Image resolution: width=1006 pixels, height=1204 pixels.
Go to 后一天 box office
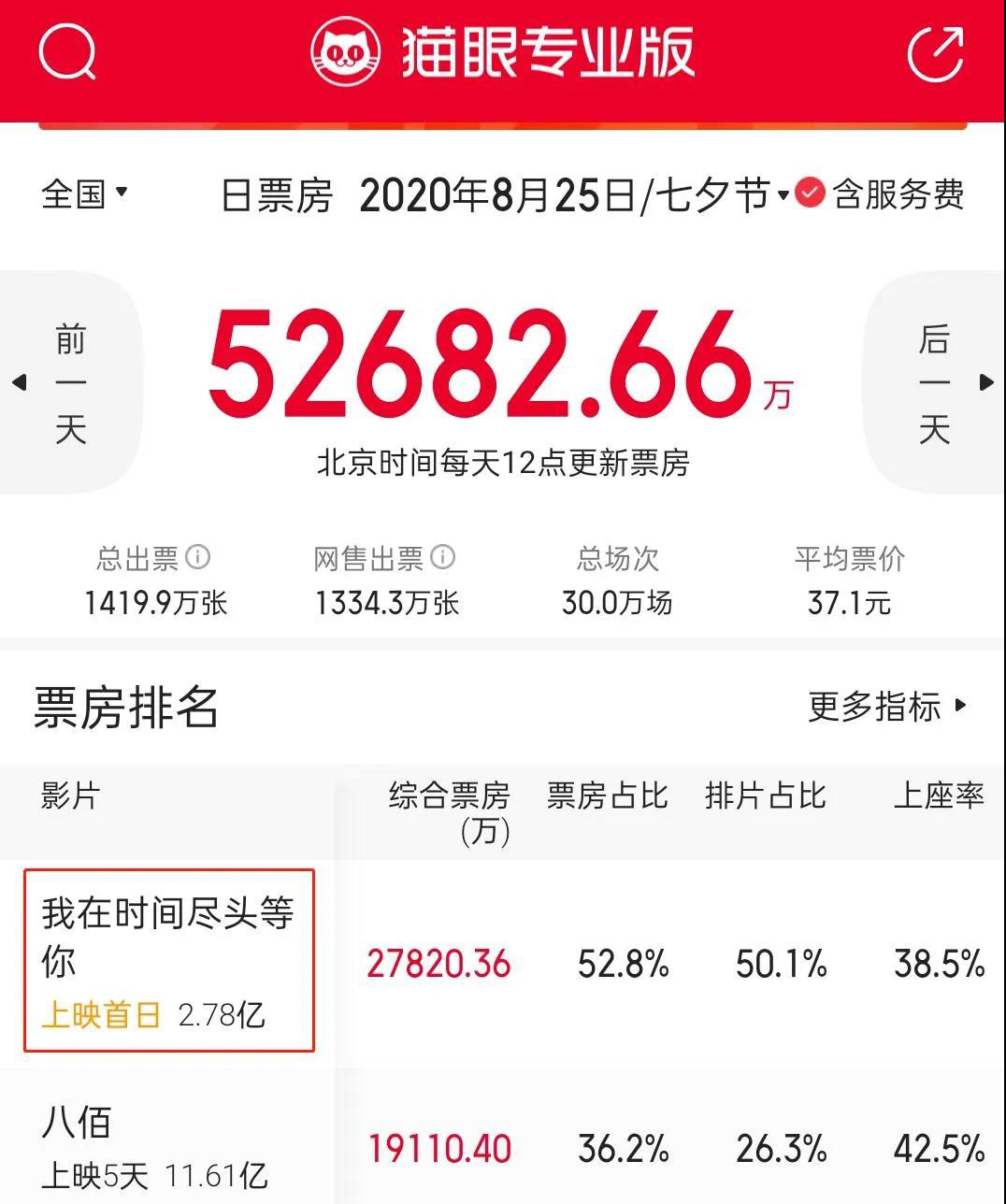pos(936,382)
